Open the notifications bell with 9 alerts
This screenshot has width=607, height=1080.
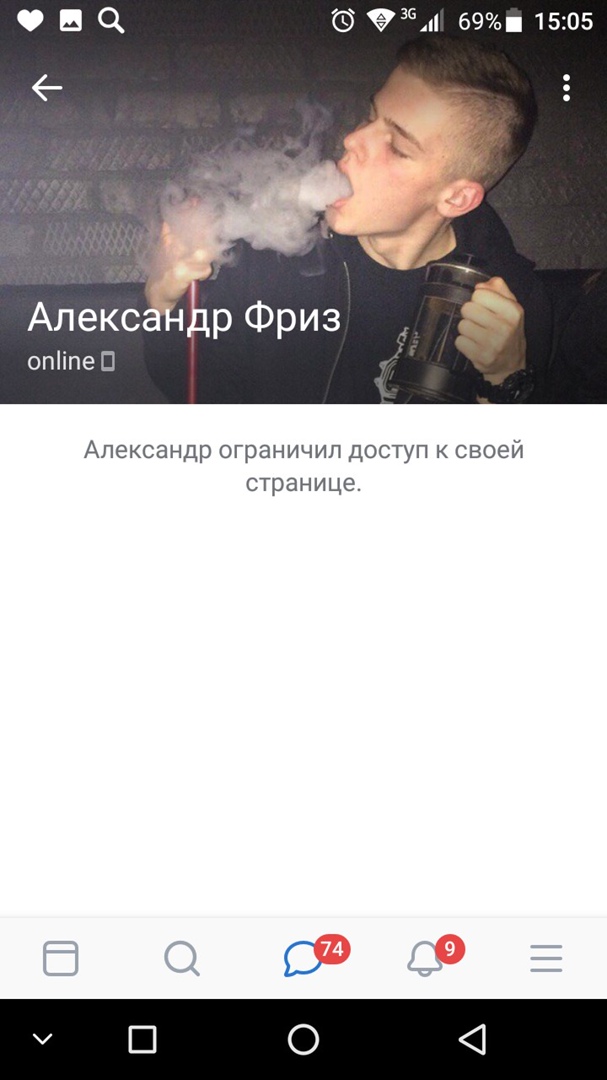pos(425,958)
